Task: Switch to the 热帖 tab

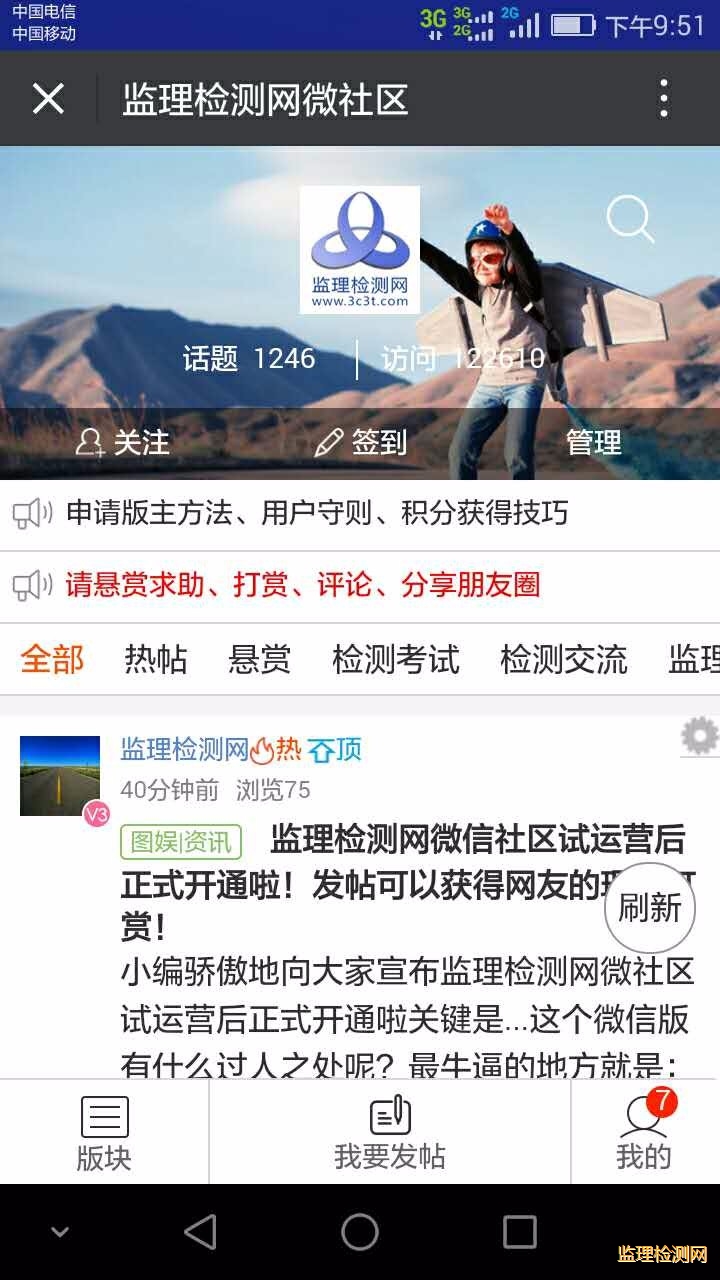Action: click(x=156, y=660)
